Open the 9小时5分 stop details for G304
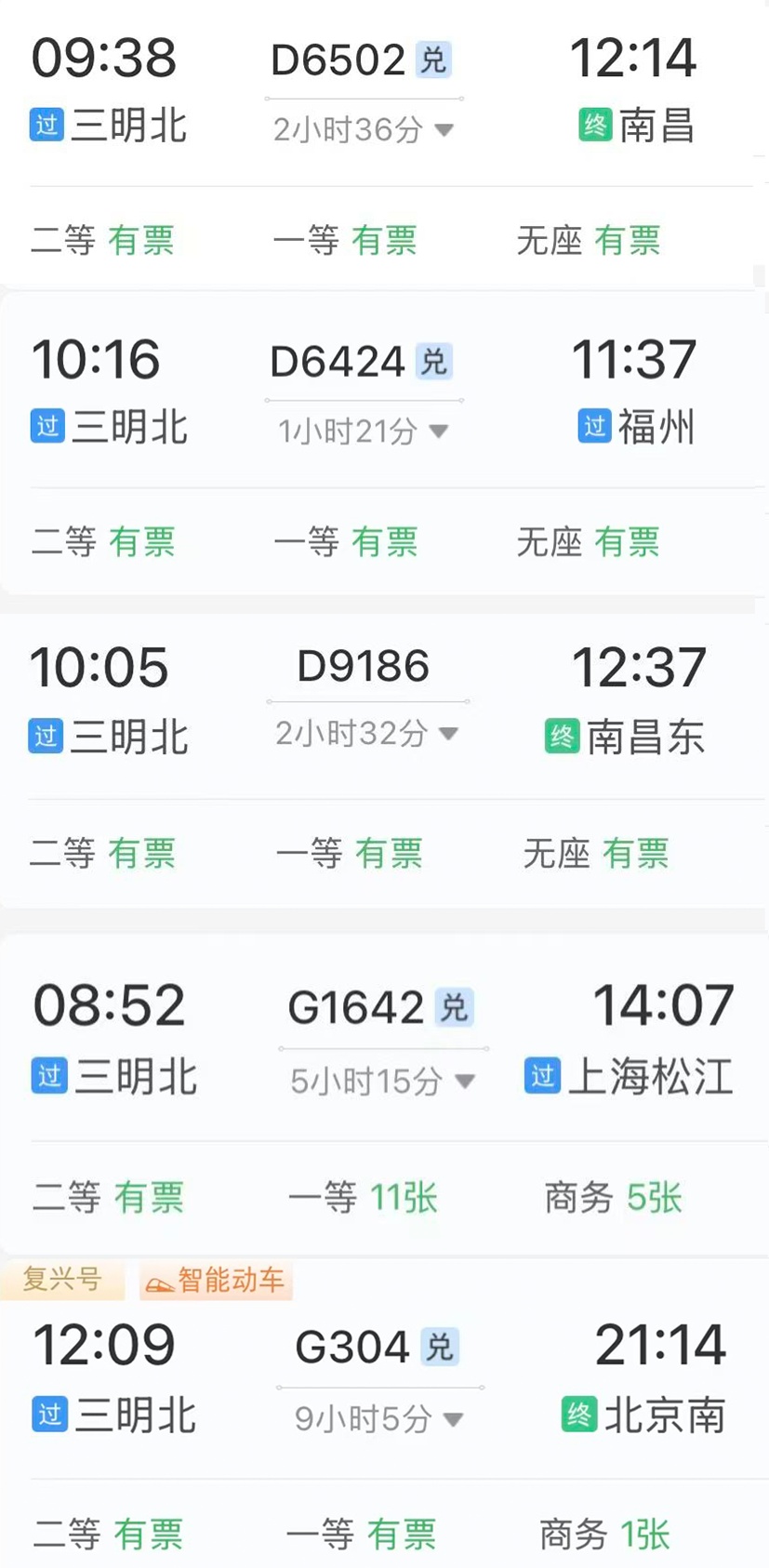Image resolution: width=769 pixels, height=1568 pixels. coord(454,1420)
